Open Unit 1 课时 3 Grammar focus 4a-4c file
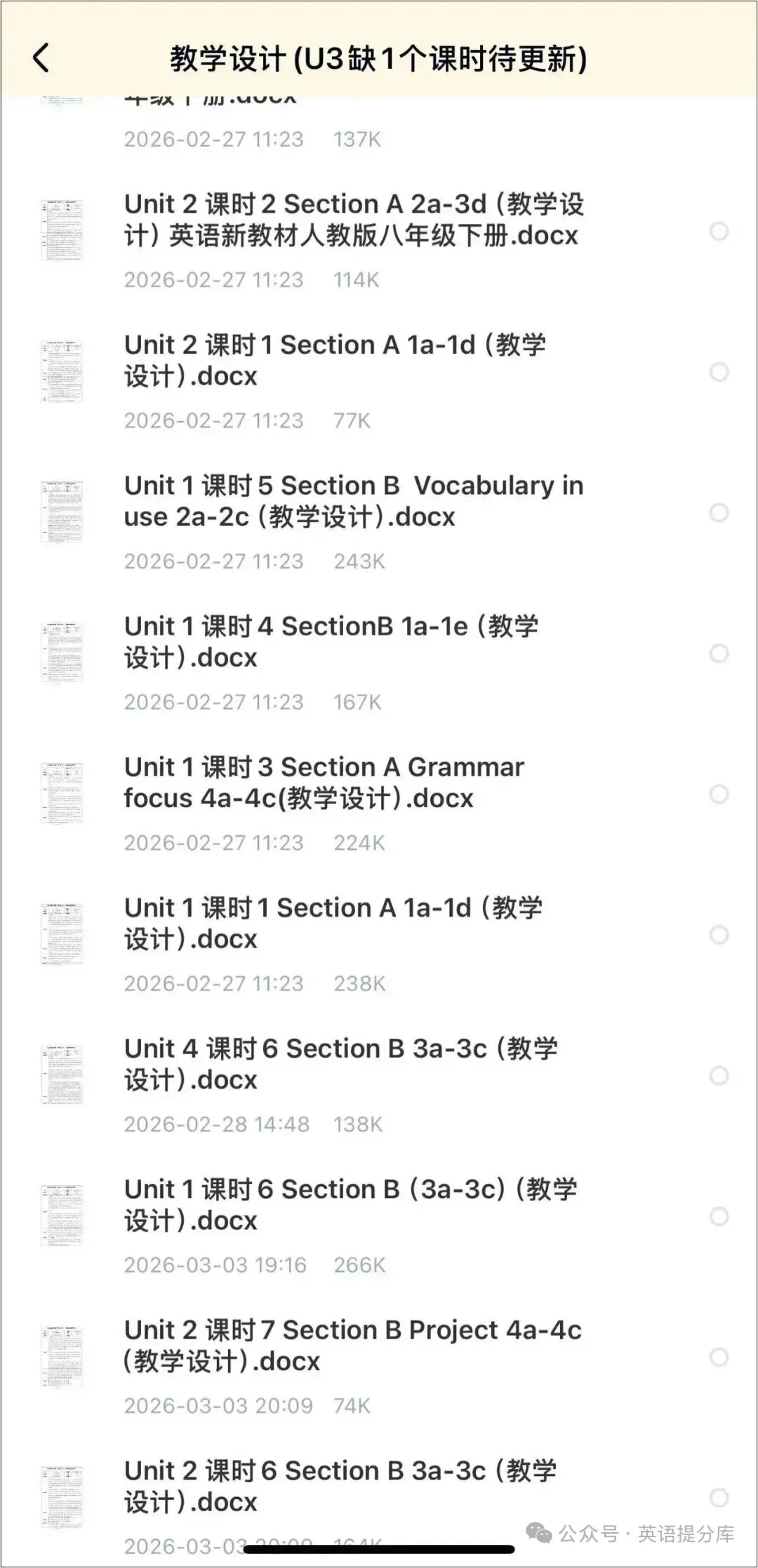The width and height of the screenshot is (758, 1568). point(324,783)
